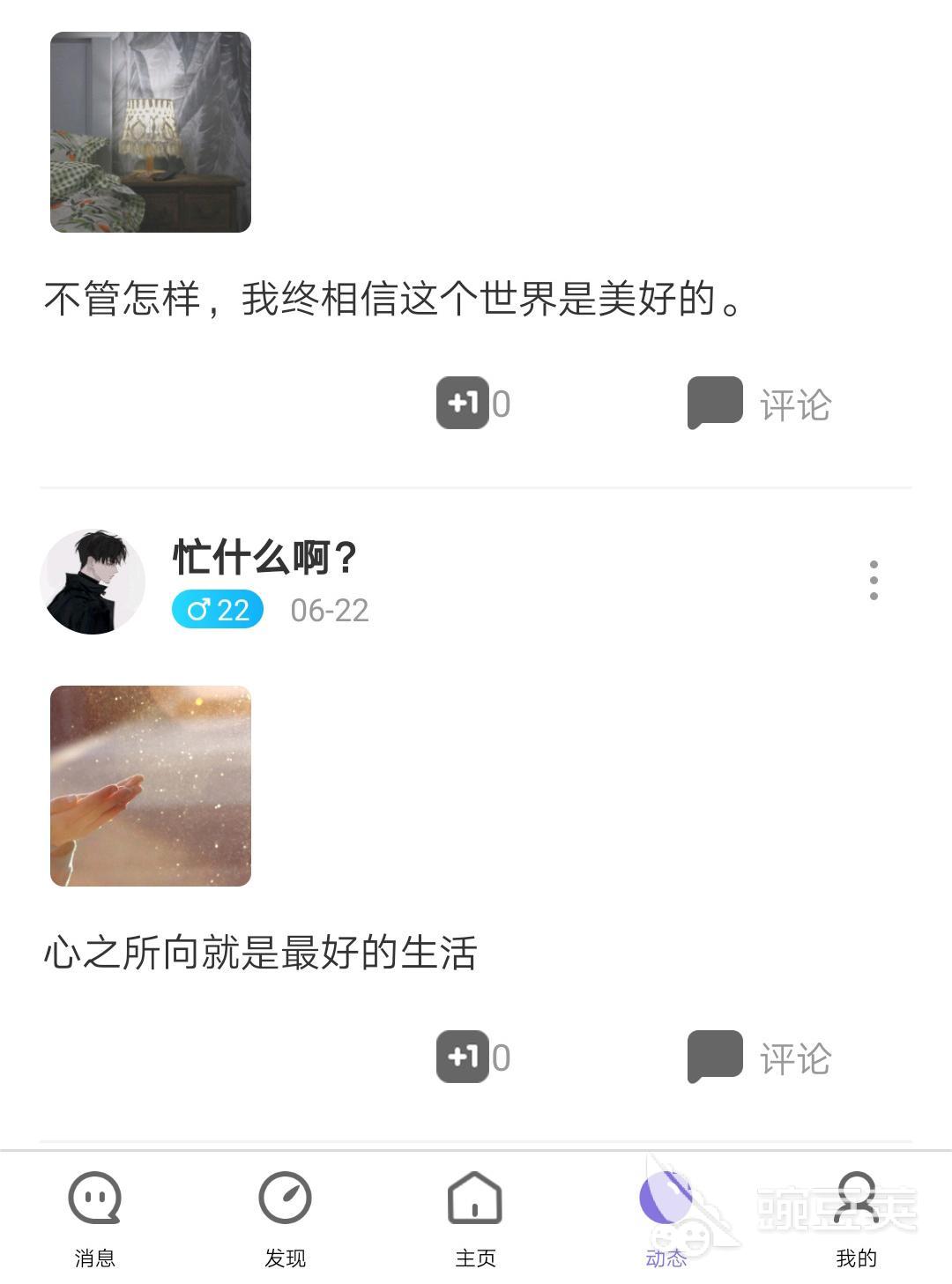952x1284 pixels.
Task: Tap the username 忙什么啊？
Action: (266, 555)
